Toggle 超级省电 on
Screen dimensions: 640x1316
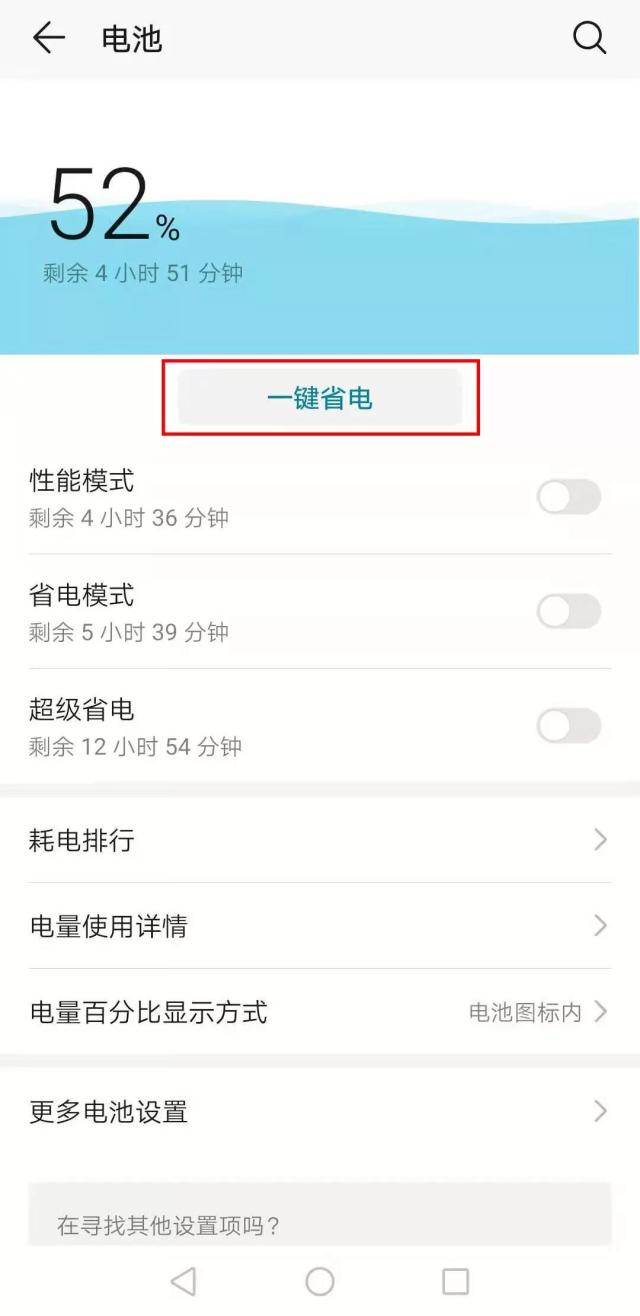pyautogui.click(x=569, y=726)
